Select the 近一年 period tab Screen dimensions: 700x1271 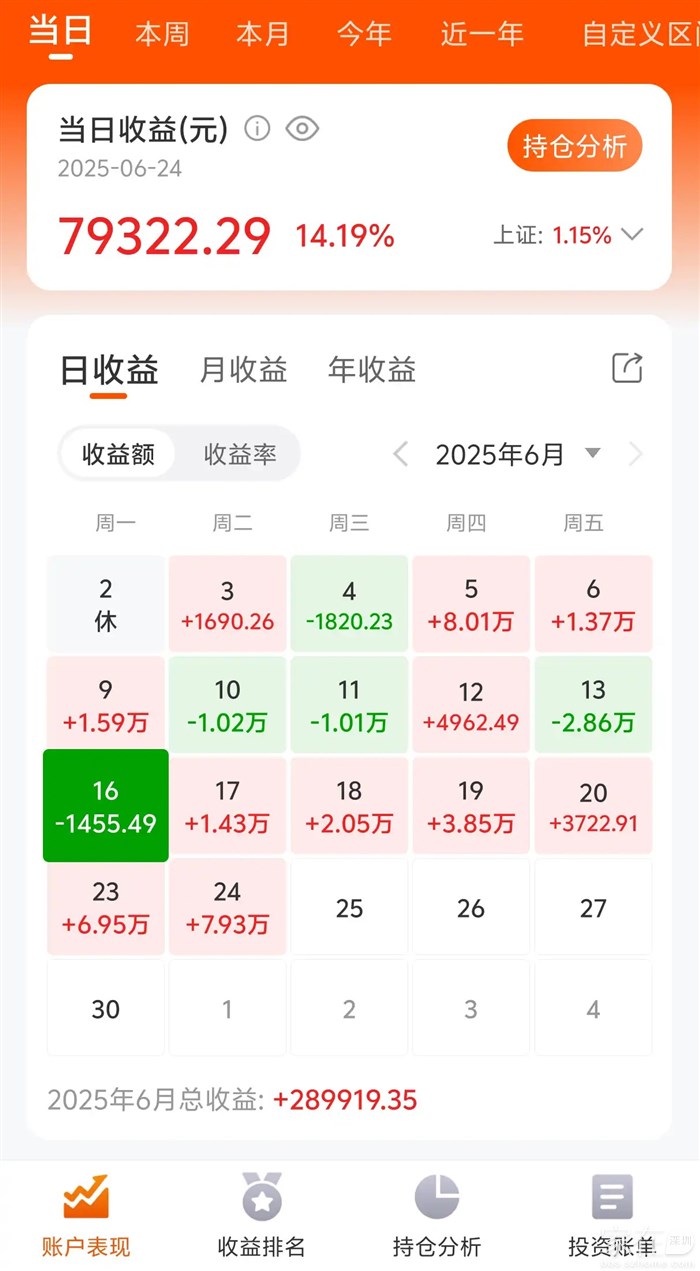pyautogui.click(x=482, y=34)
